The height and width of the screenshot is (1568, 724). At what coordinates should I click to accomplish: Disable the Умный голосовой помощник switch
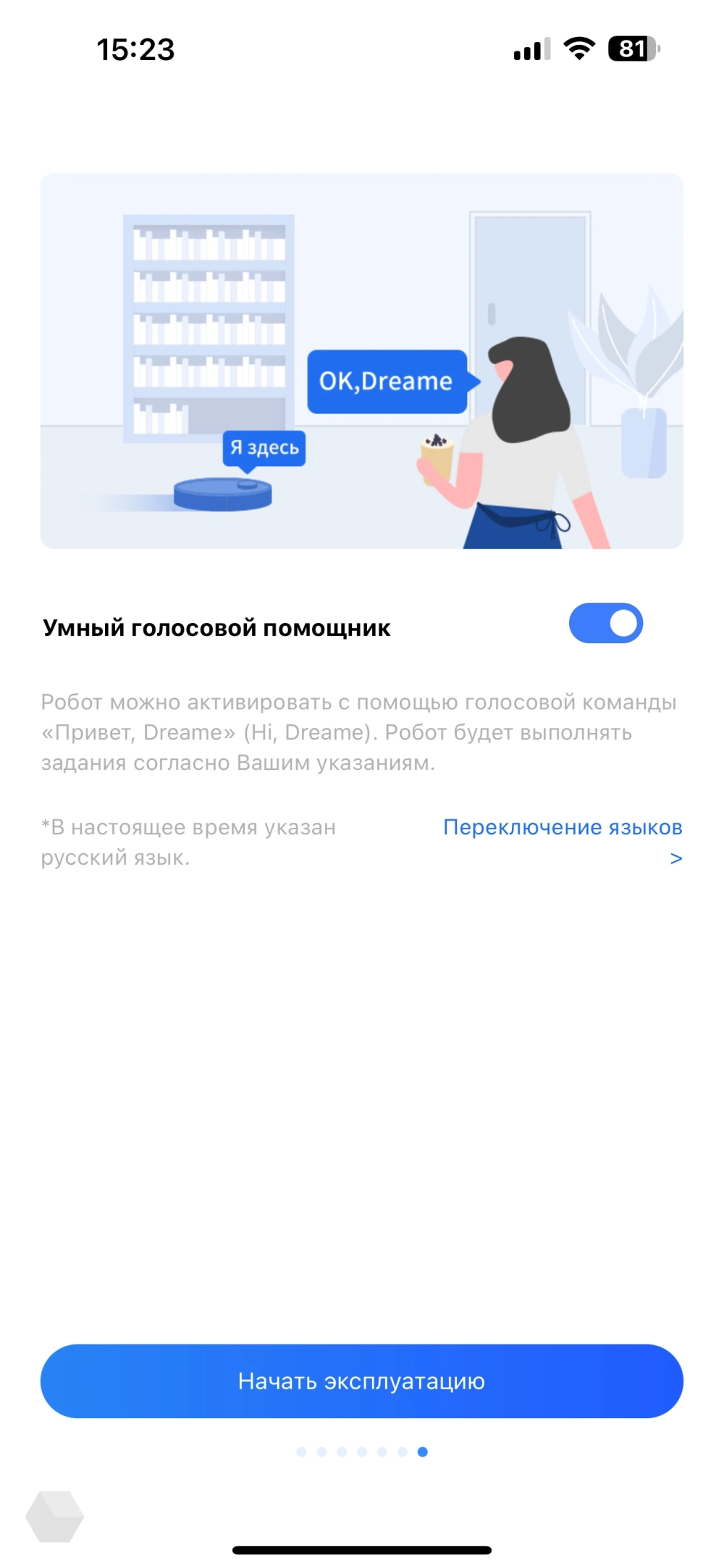pos(605,624)
